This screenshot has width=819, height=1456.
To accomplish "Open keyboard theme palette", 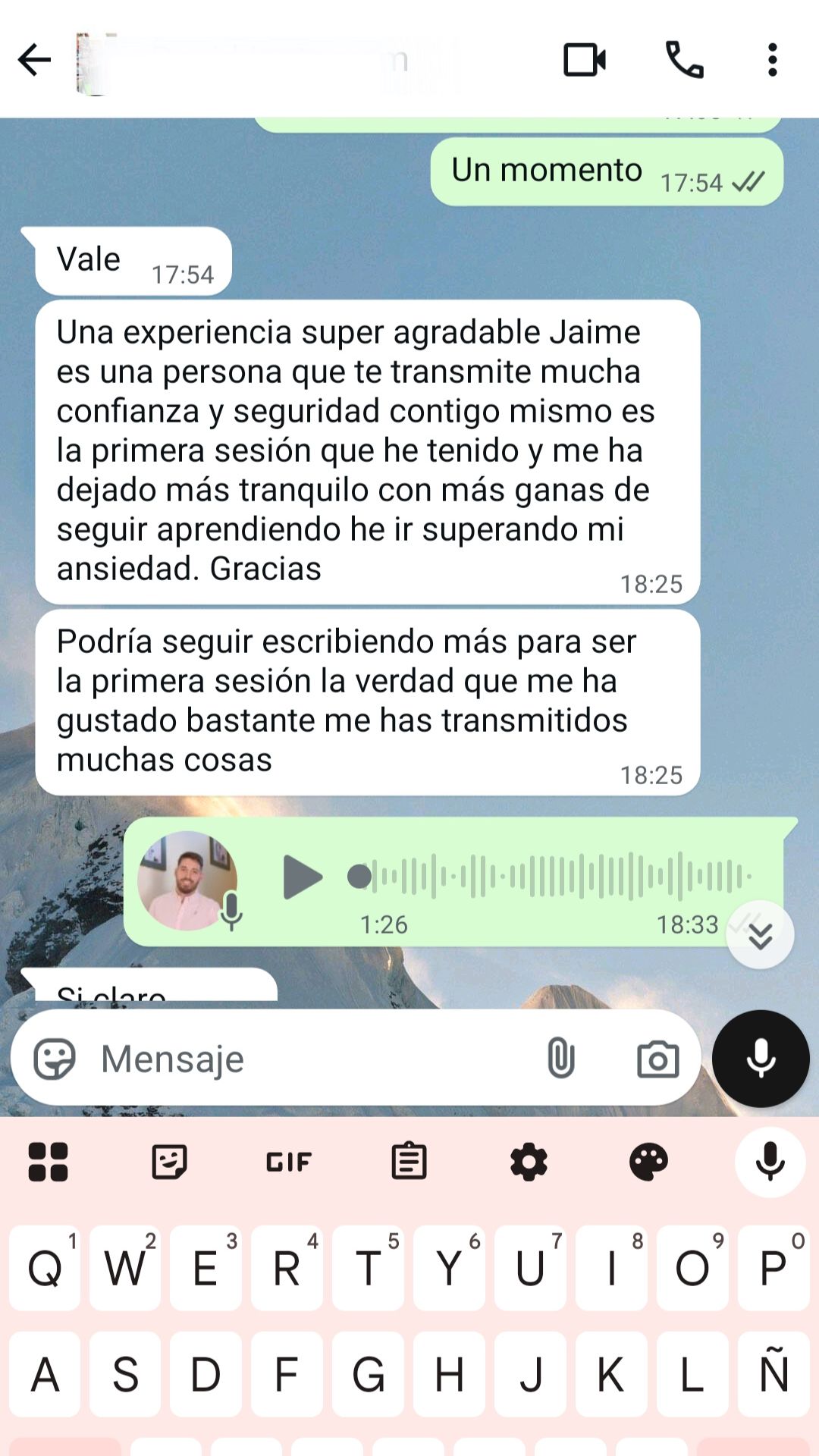I will 648,1162.
